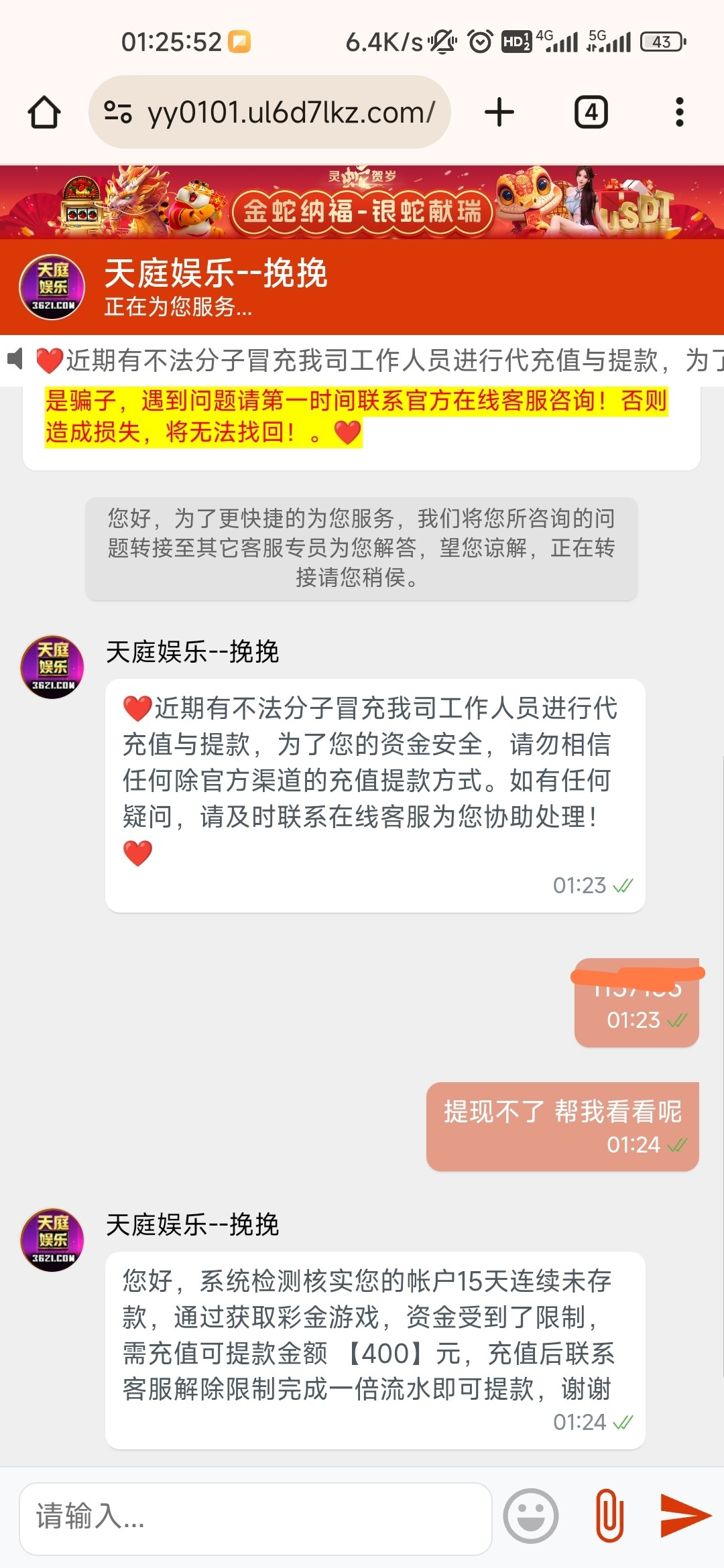Open the emoji picker
Image resolution: width=724 pixels, height=1568 pixels.
[x=531, y=1516]
